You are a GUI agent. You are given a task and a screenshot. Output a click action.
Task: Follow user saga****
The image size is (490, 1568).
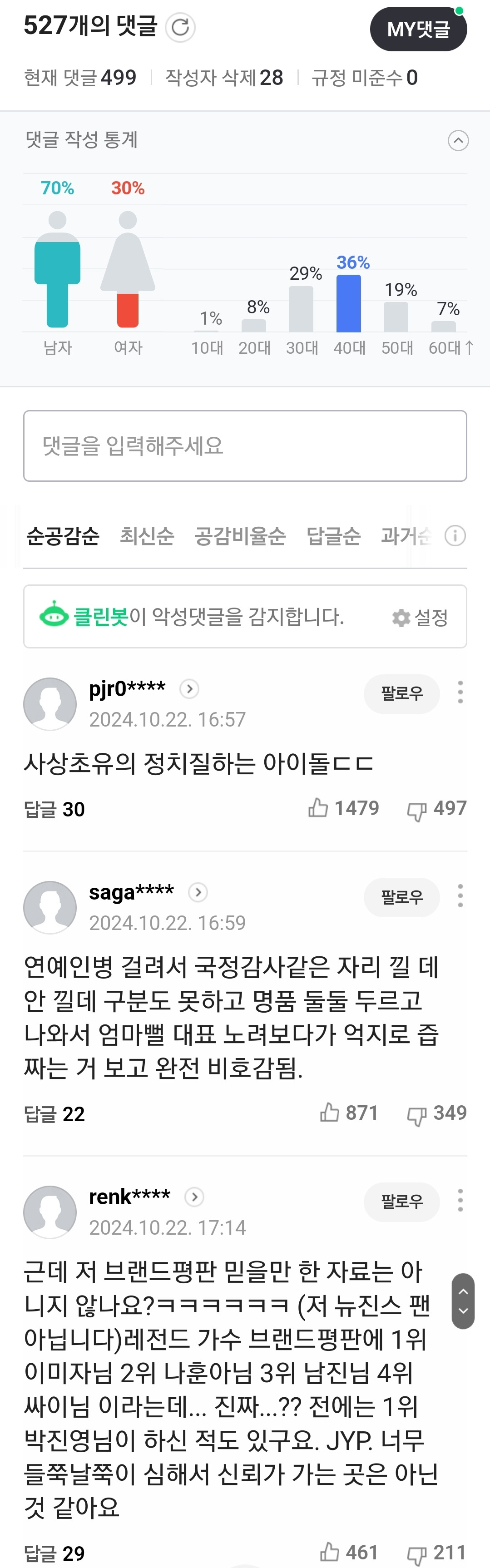[402, 896]
